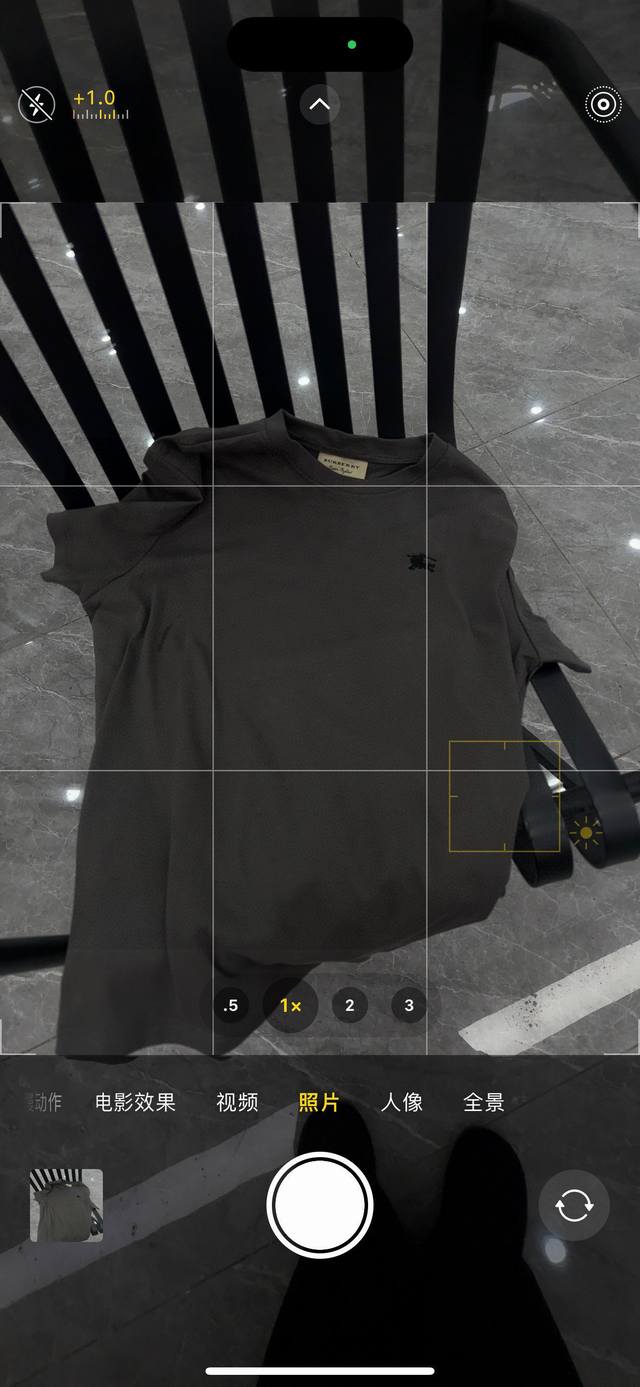Select the 3 zoom level
The image size is (640, 1387).
pos(408,1006)
